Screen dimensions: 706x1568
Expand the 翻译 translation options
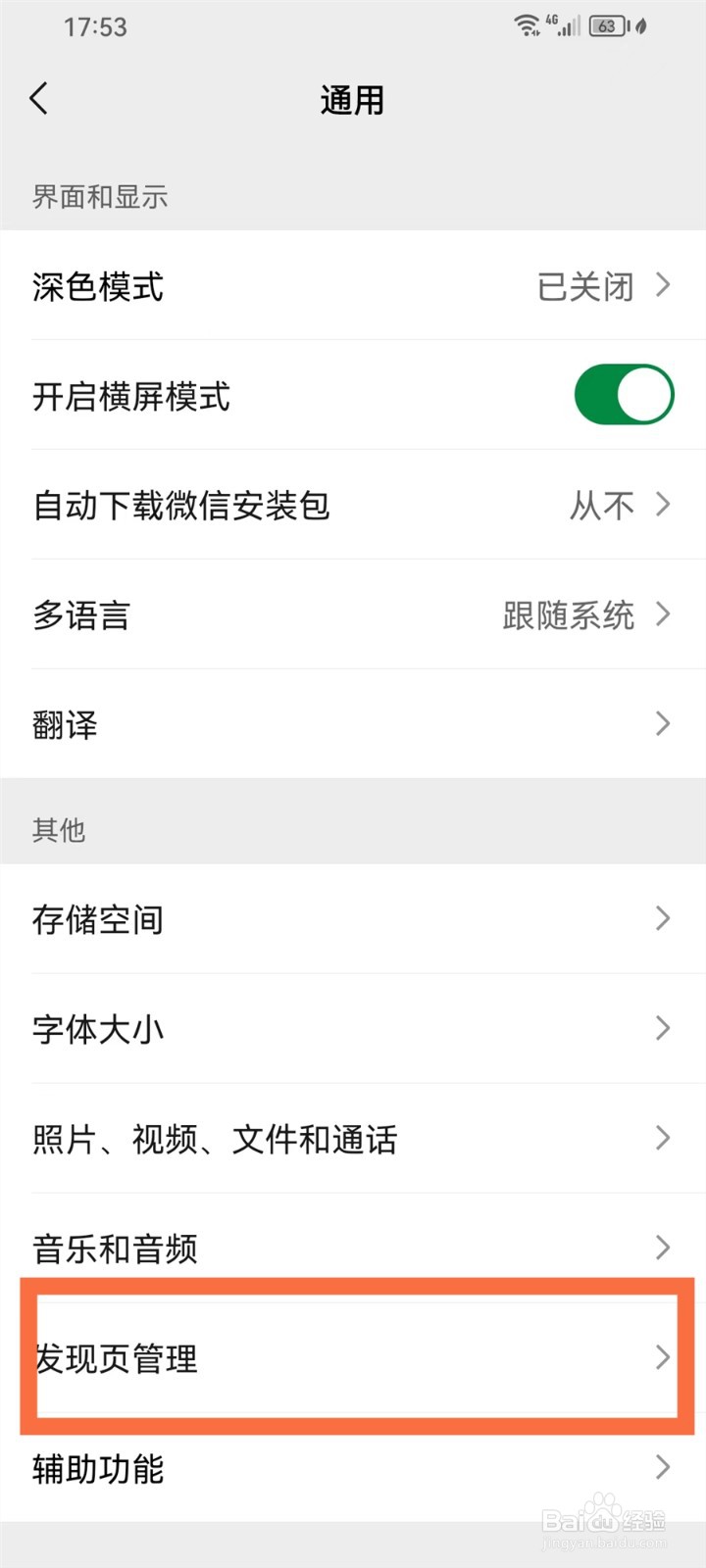(x=353, y=724)
